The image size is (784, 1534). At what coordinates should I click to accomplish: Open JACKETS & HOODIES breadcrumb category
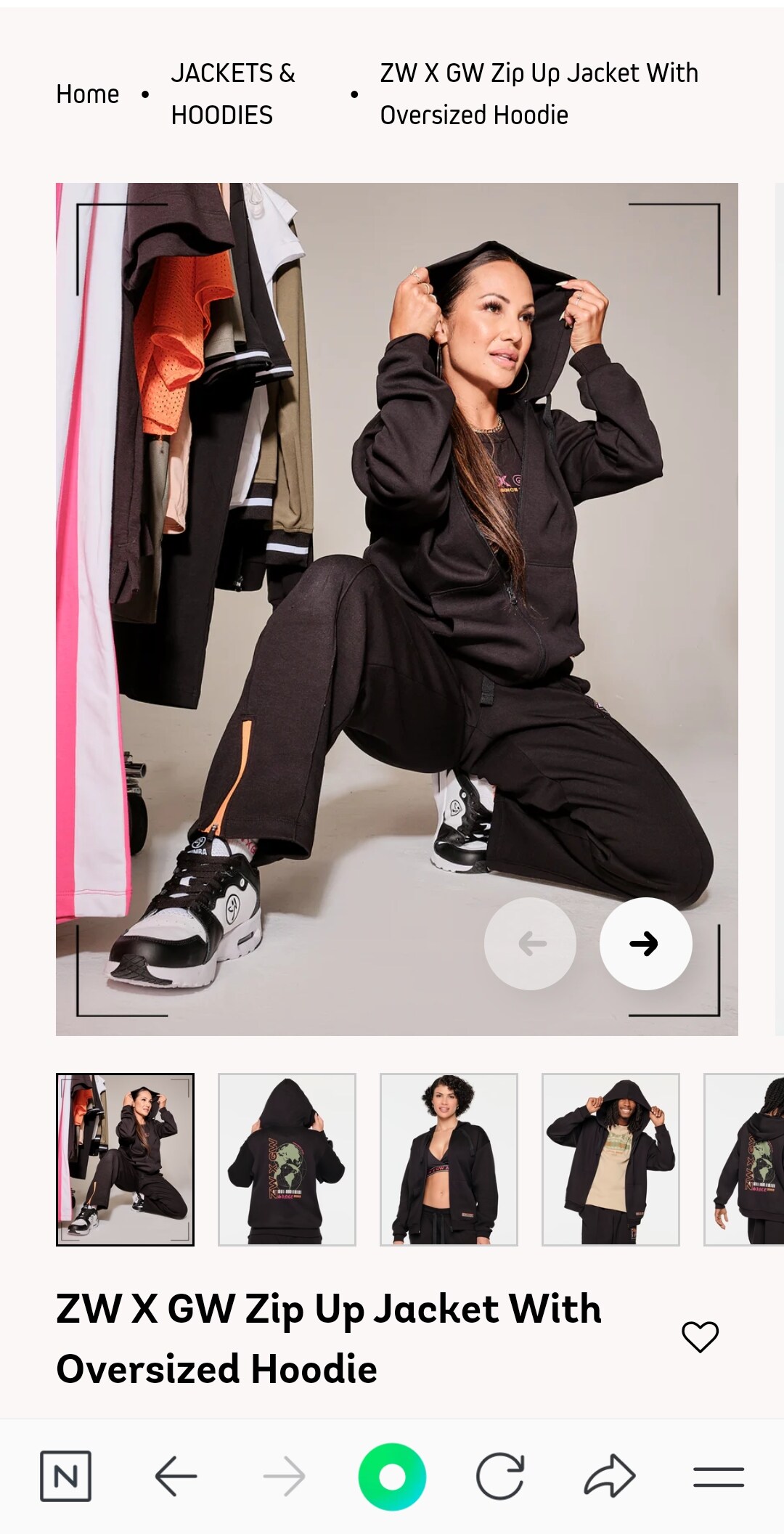click(232, 94)
